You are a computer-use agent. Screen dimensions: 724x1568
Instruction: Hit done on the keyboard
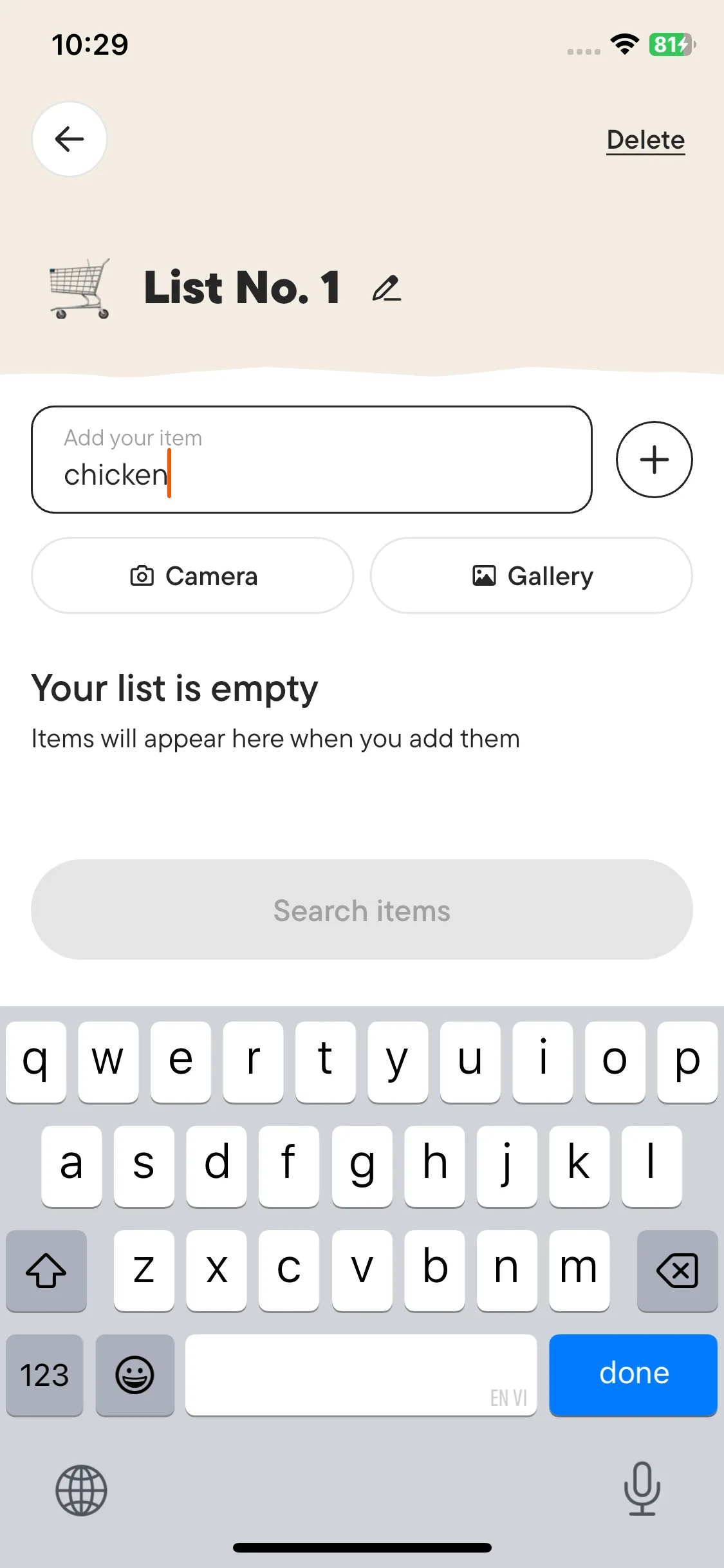click(x=633, y=1374)
